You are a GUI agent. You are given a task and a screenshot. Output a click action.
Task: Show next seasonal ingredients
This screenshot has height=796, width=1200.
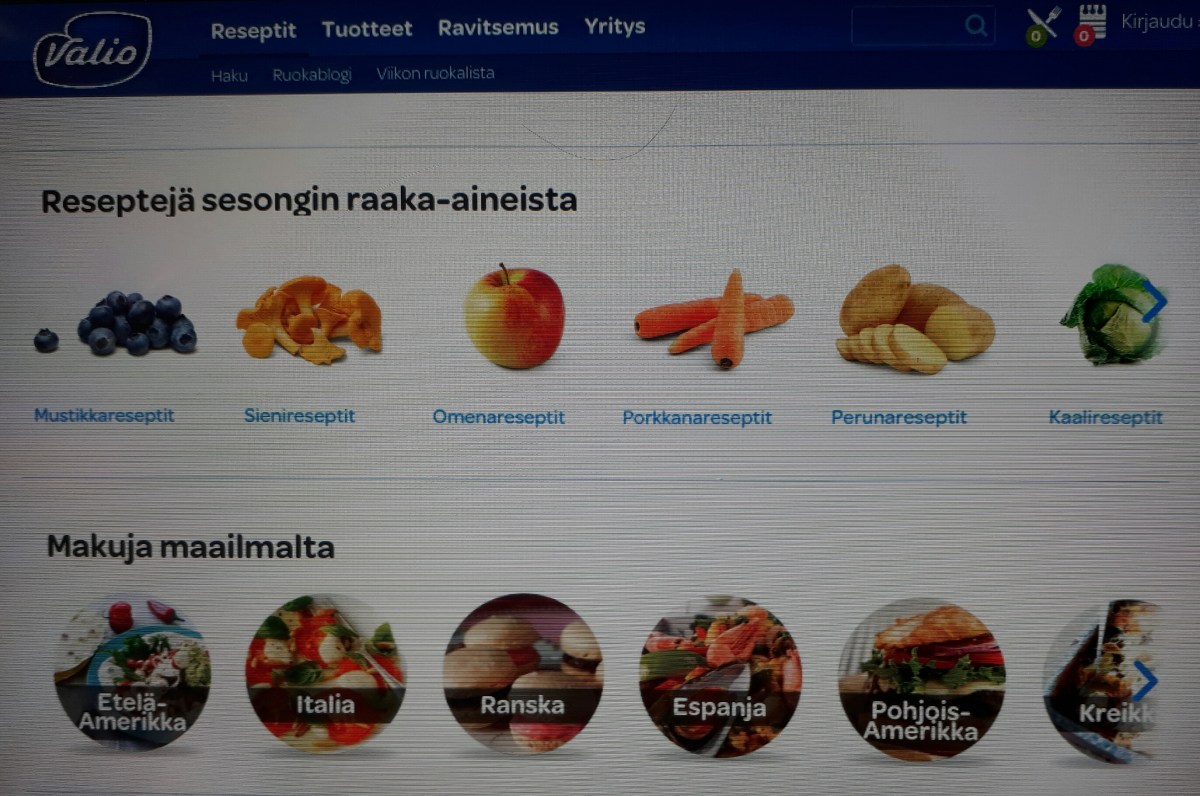(1154, 301)
